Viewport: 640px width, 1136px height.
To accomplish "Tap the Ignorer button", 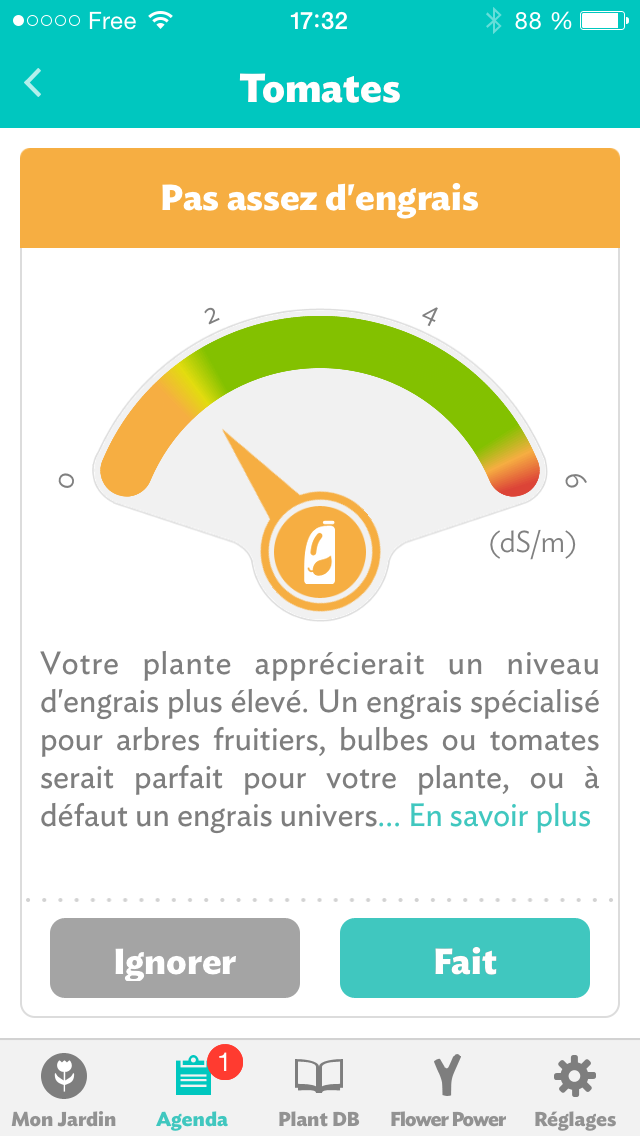I will [175, 958].
